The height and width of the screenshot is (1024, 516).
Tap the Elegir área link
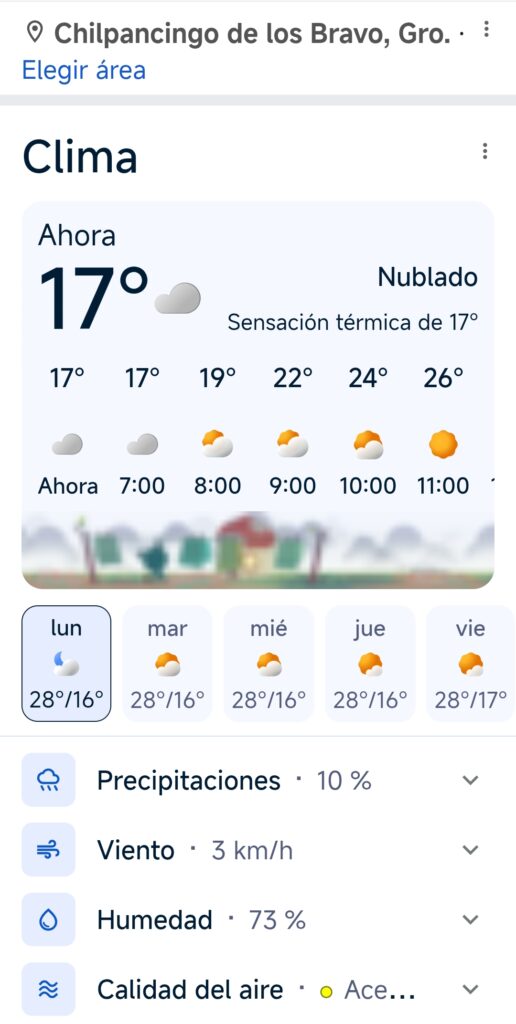point(84,70)
